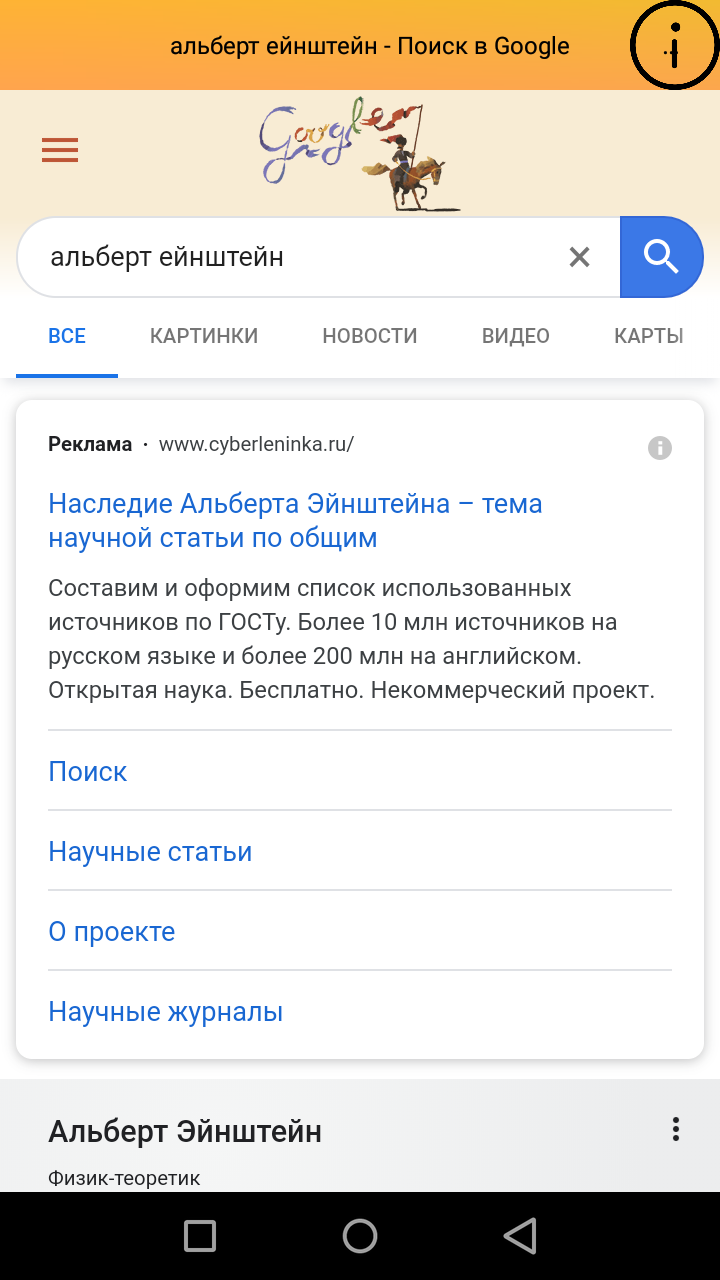The width and height of the screenshot is (720, 1280).
Task: Switch to the Новости tab
Action: pyautogui.click(x=369, y=336)
